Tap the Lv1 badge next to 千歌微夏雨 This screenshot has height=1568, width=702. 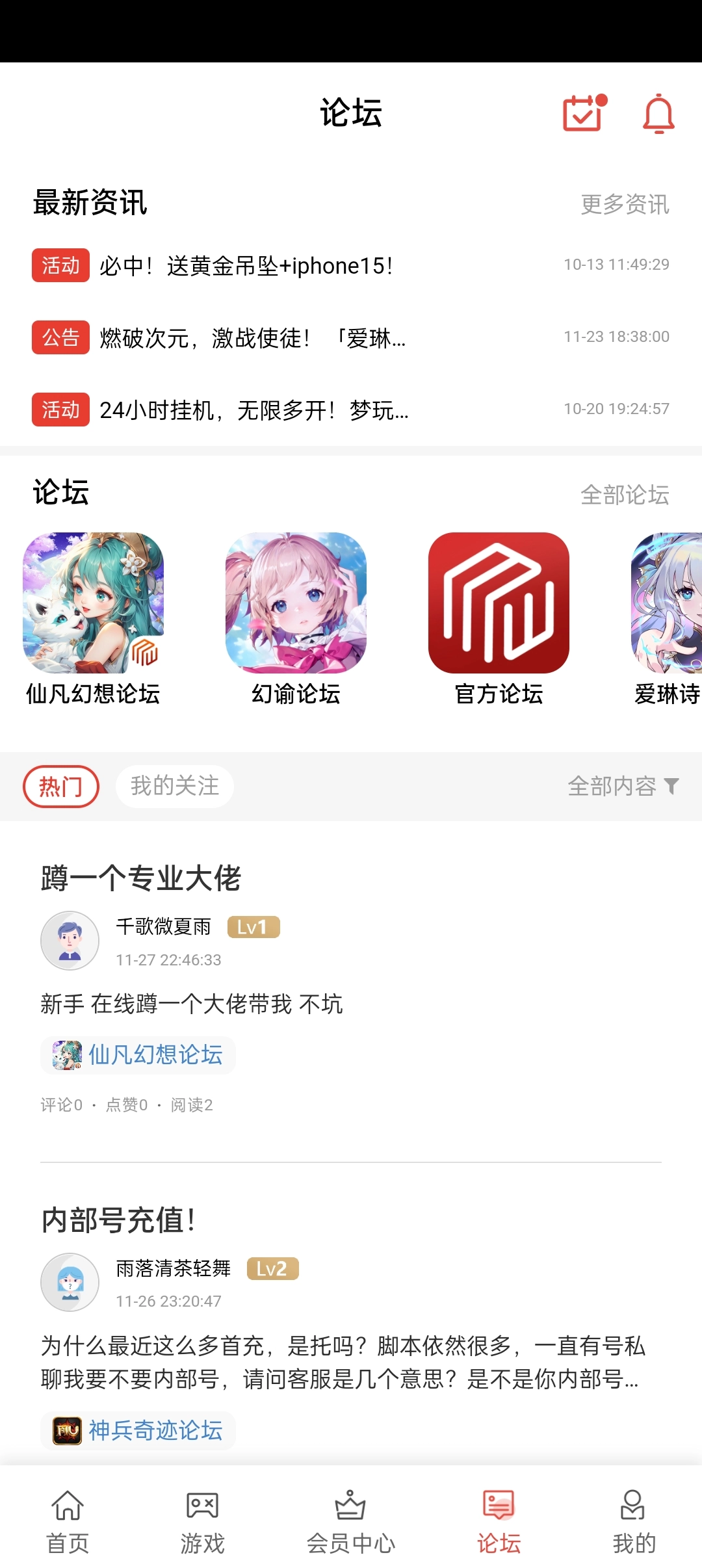[252, 926]
